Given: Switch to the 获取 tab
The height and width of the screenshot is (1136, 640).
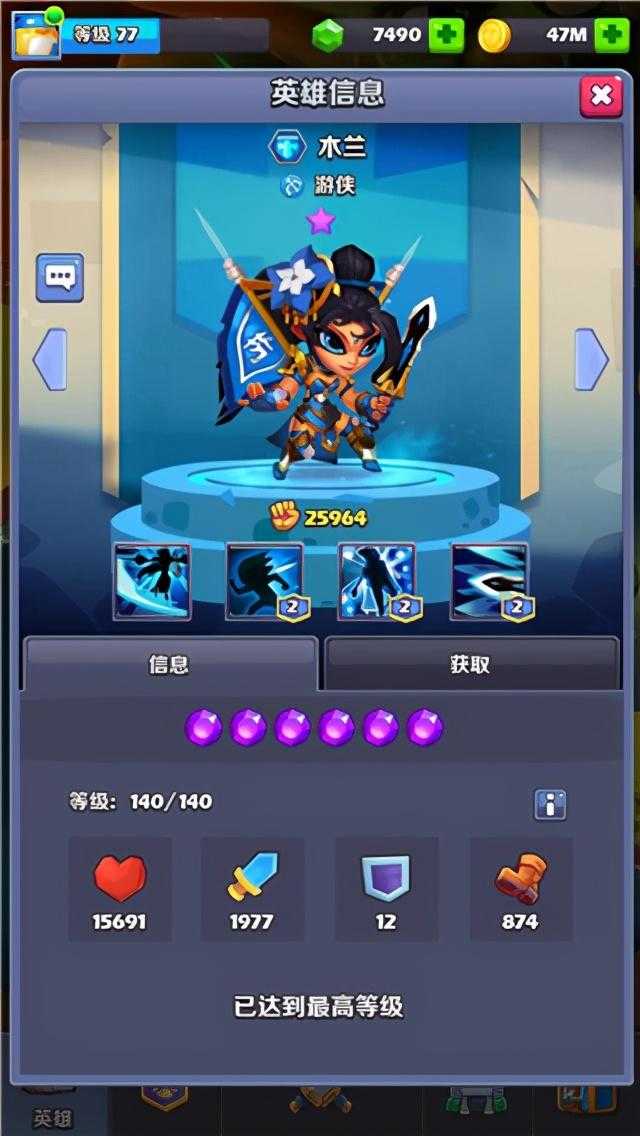Looking at the screenshot, I should pos(470,665).
